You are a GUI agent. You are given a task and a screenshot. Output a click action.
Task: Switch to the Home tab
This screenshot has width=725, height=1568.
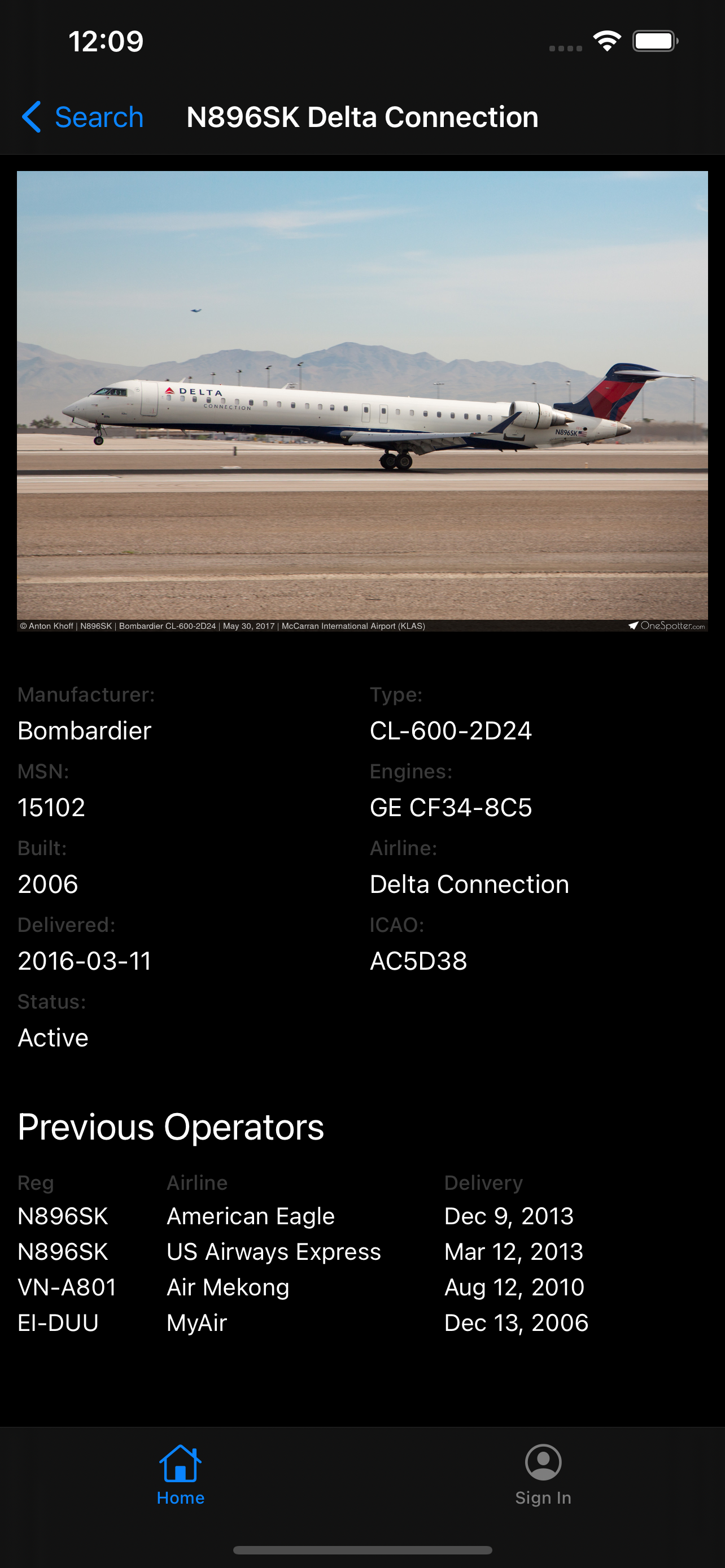pyautogui.click(x=180, y=1474)
